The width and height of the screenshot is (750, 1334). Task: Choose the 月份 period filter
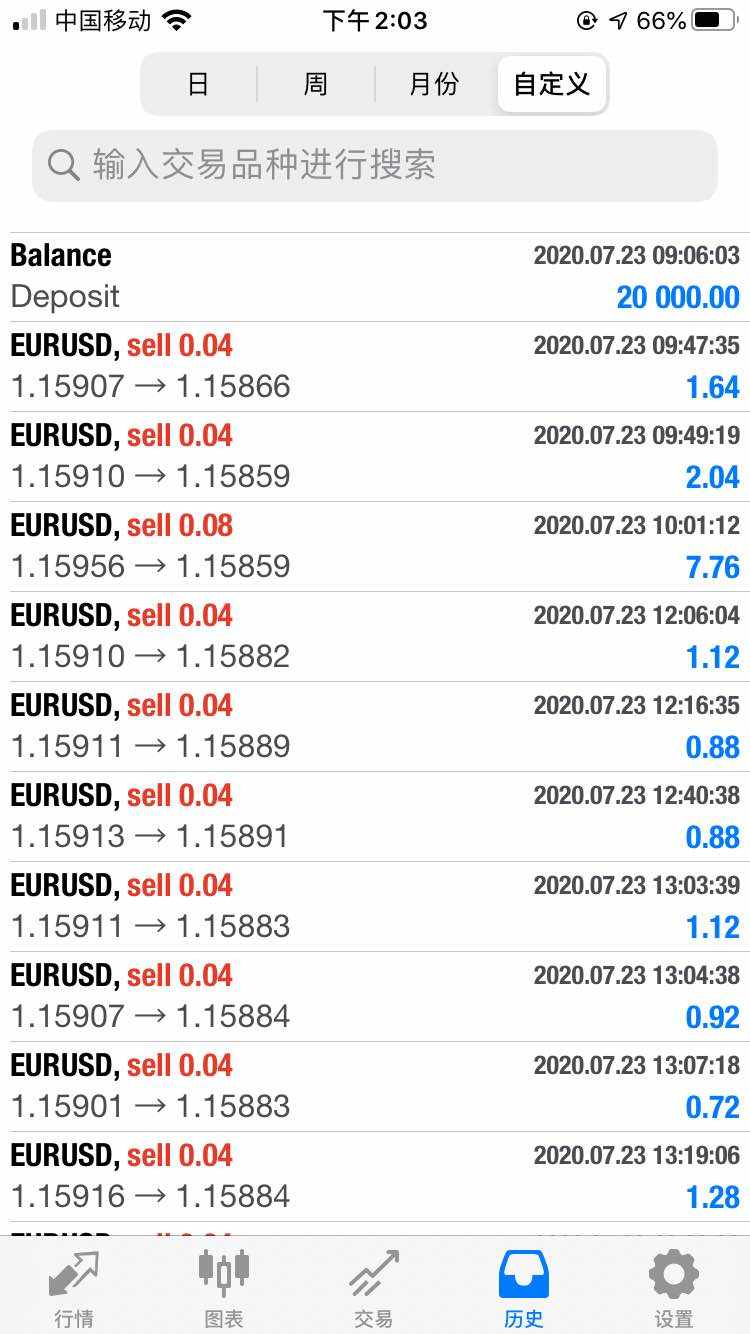click(x=434, y=84)
